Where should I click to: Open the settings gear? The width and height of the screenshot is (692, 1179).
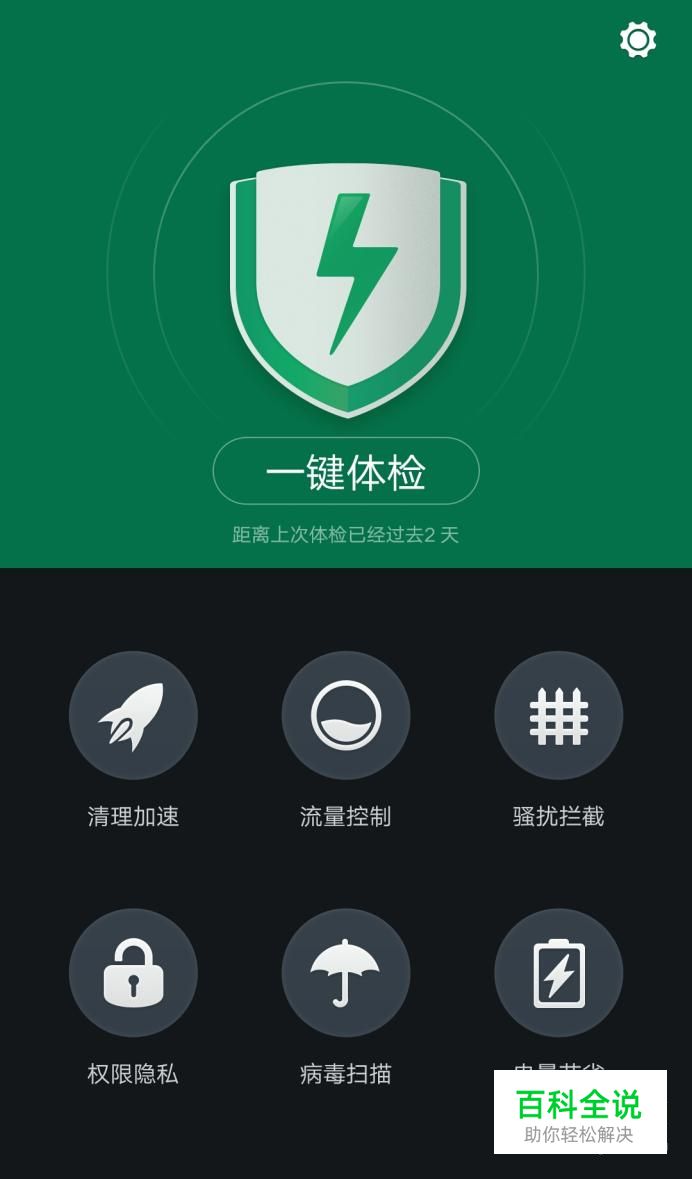(637, 40)
